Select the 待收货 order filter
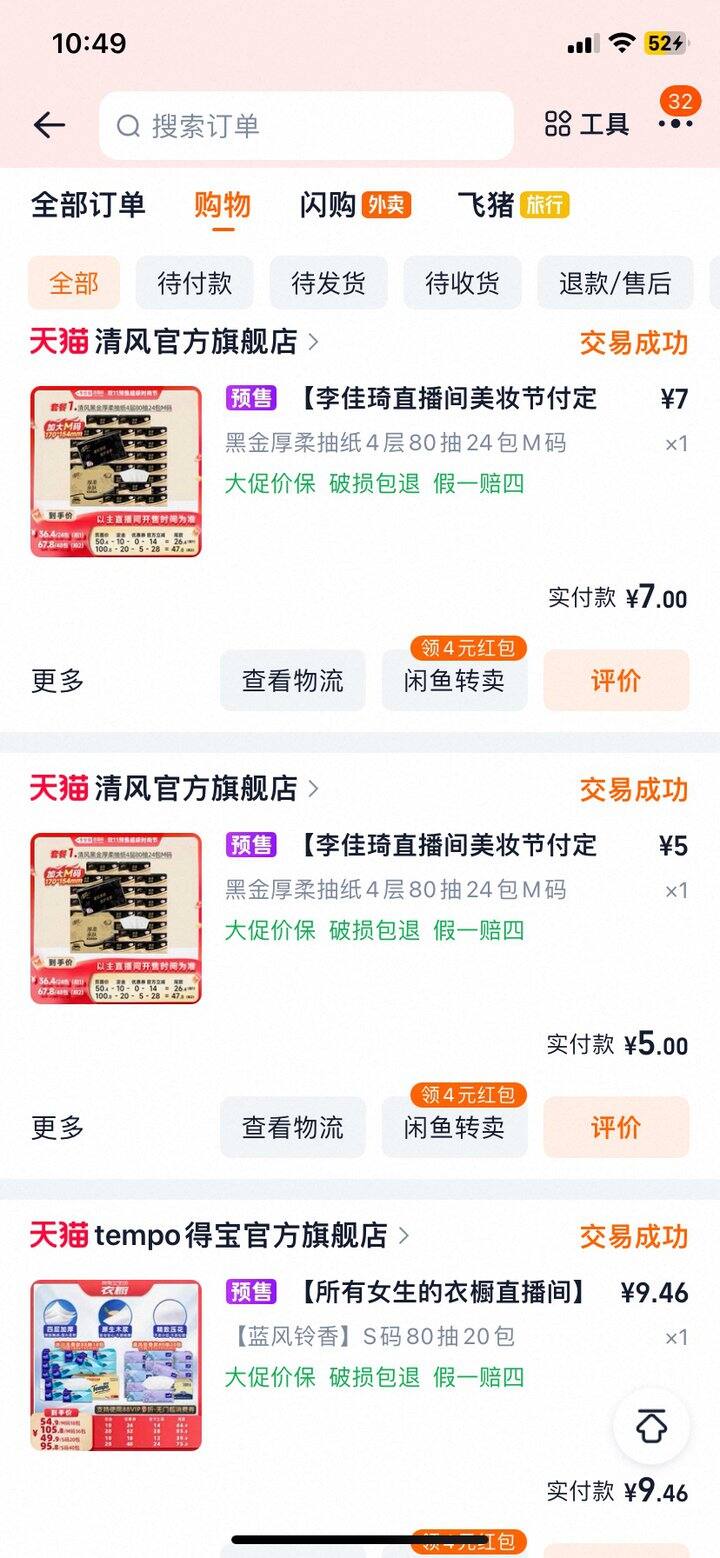The width and height of the screenshot is (720, 1558). click(x=462, y=283)
